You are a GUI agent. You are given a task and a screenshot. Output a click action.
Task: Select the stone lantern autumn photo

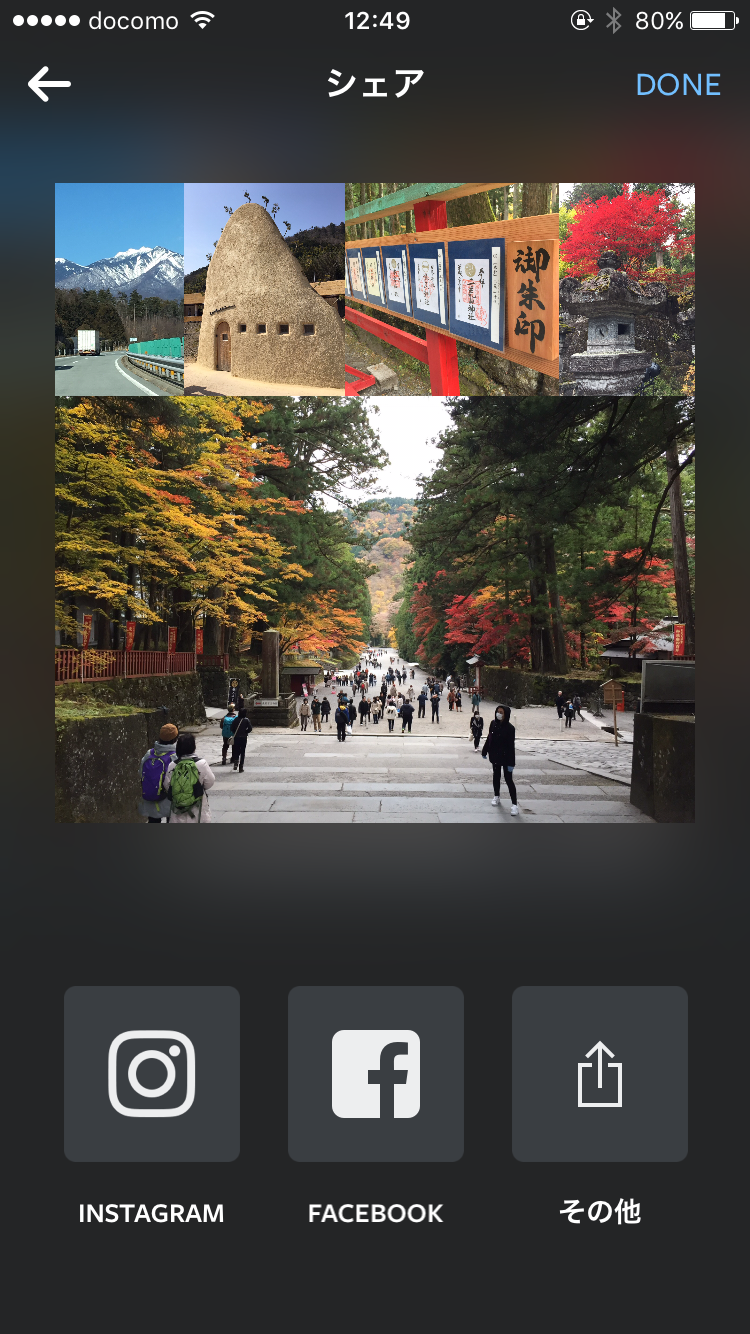click(x=630, y=288)
